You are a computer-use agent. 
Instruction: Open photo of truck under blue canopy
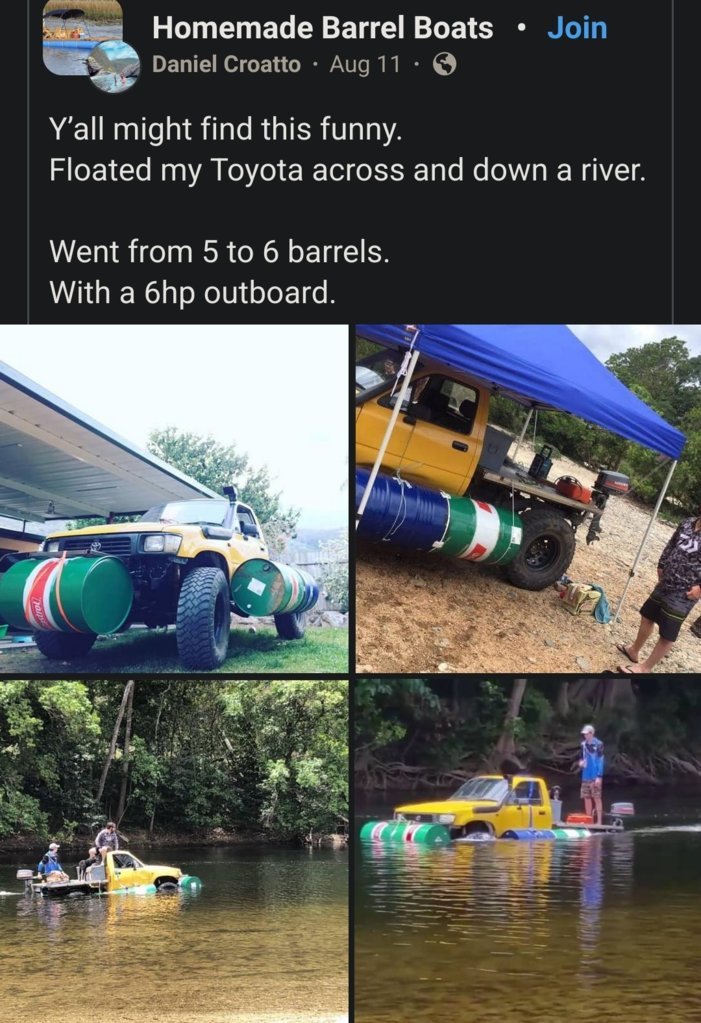click(528, 498)
